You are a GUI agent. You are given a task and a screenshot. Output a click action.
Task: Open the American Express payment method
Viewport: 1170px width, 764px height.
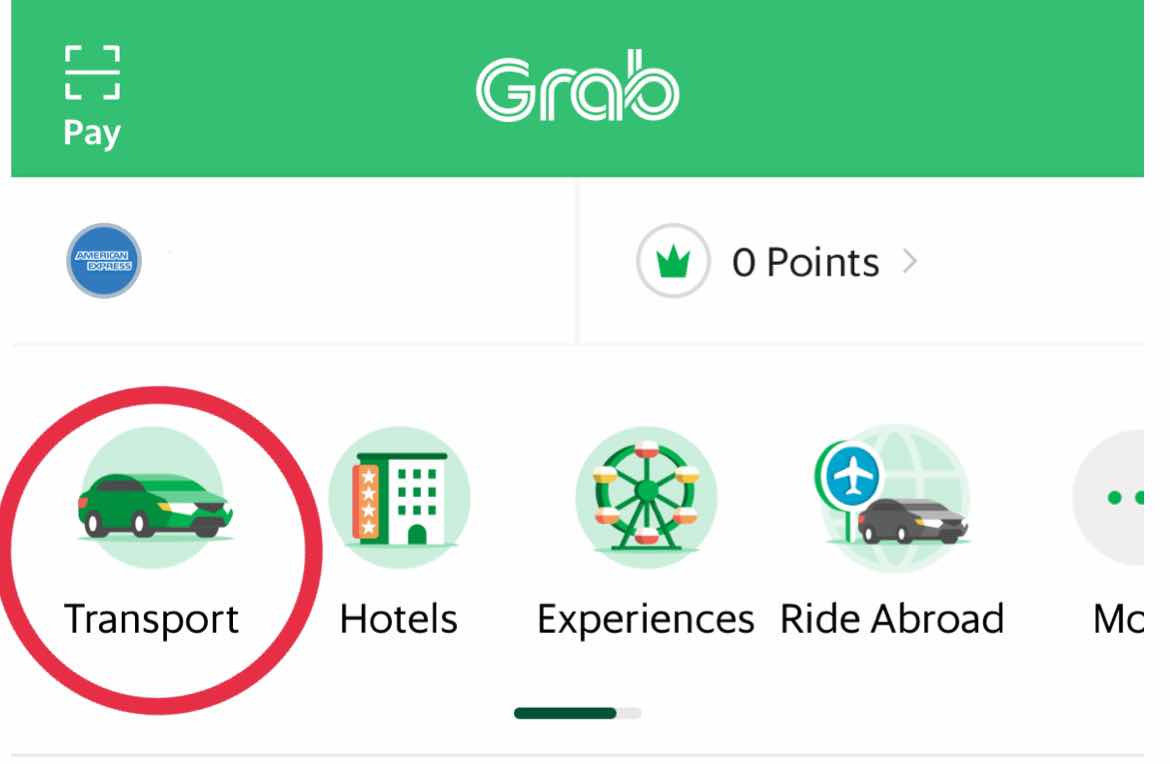pyautogui.click(x=104, y=261)
